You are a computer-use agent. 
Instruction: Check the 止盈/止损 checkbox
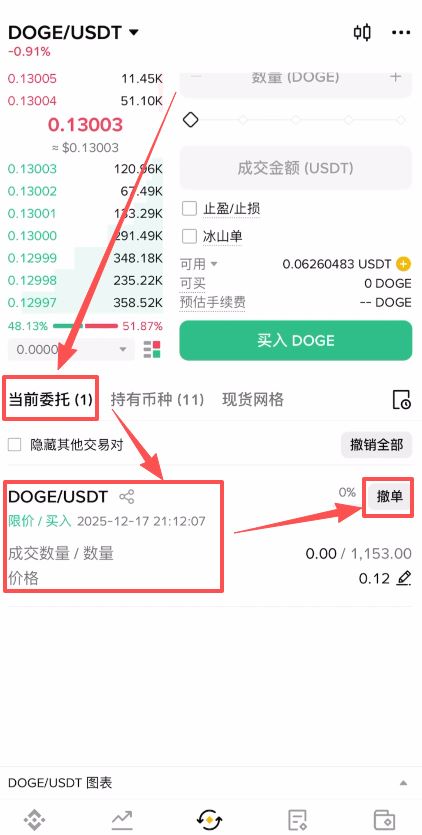(x=190, y=208)
